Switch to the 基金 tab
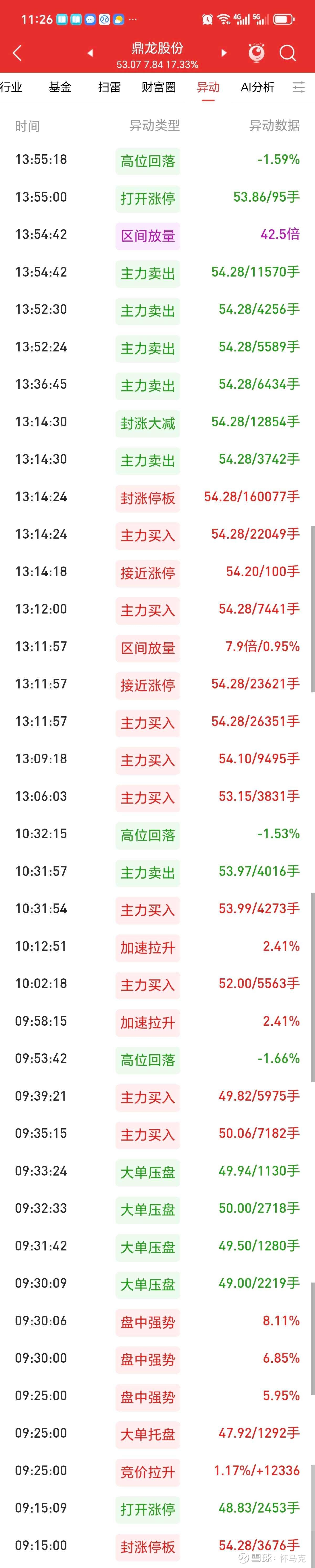The height and width of the screenshot is (1568, 315). point(60,87)
